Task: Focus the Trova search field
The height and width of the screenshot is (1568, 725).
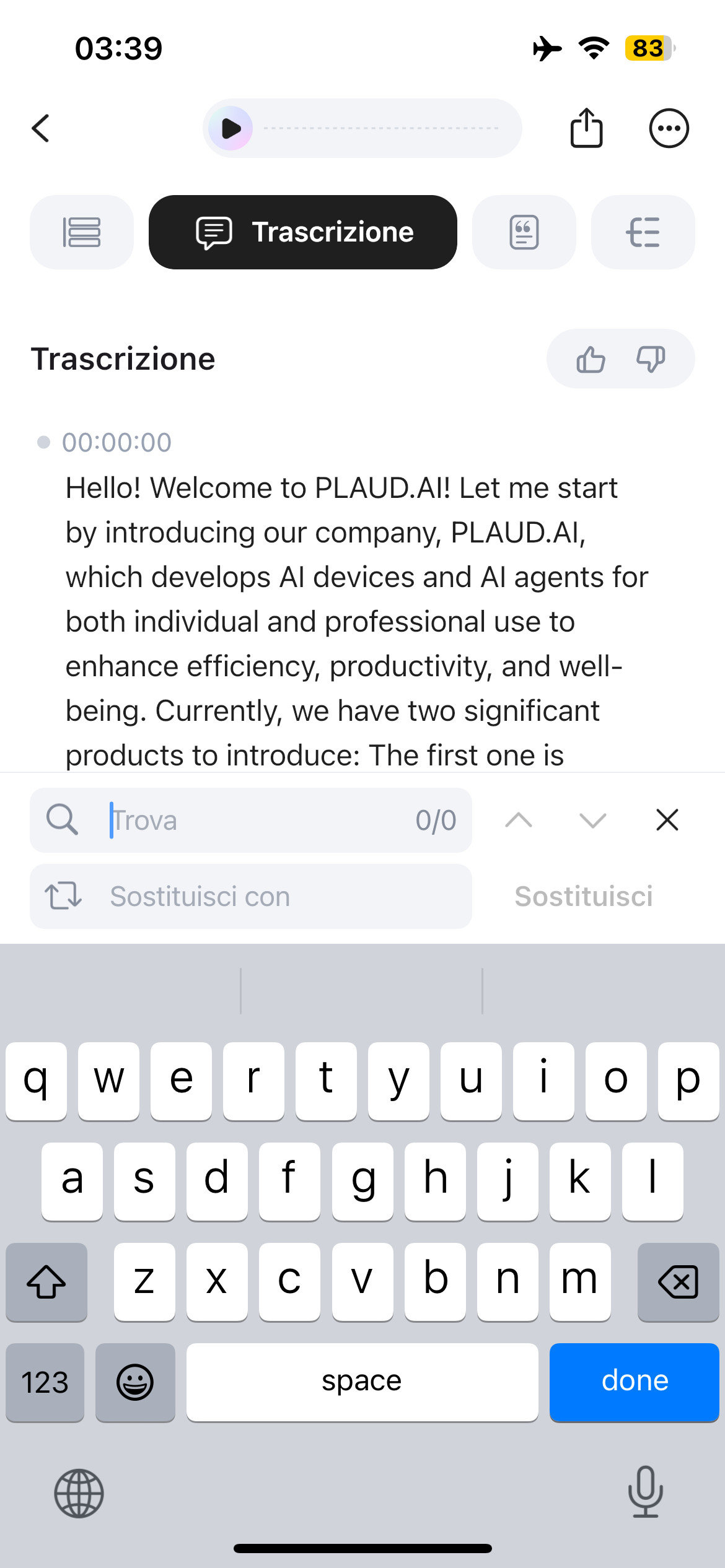Action: (260, 821)
